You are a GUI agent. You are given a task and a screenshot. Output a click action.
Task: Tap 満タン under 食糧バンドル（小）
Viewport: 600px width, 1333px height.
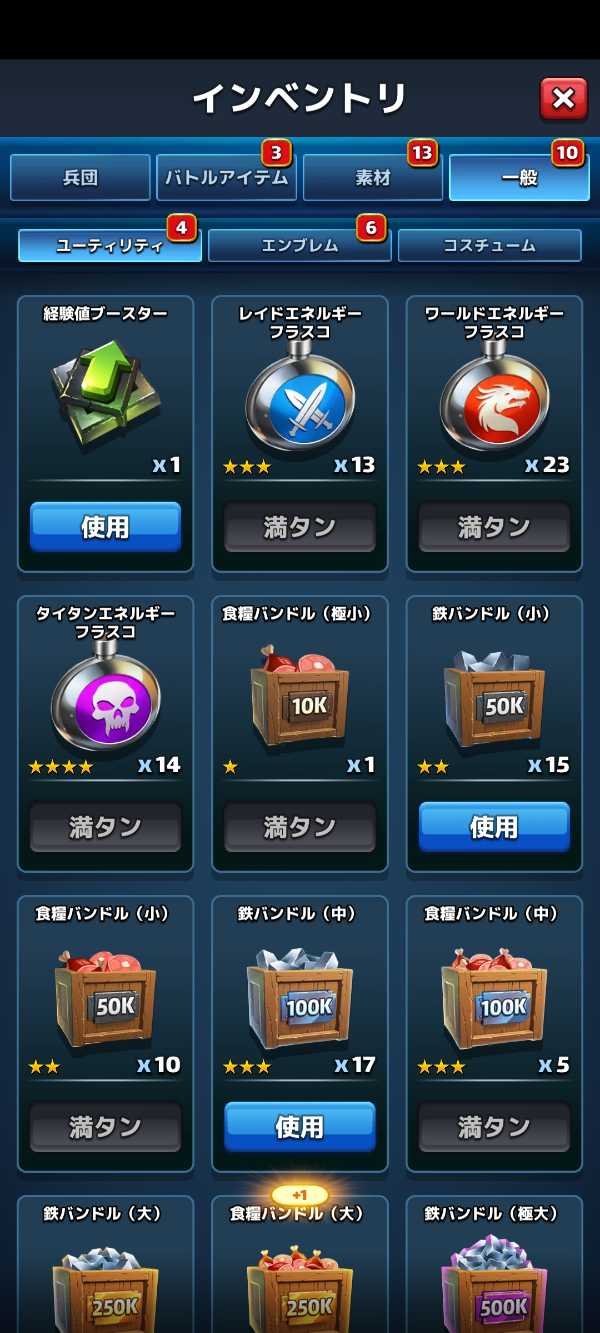(x=105, y=1127)
